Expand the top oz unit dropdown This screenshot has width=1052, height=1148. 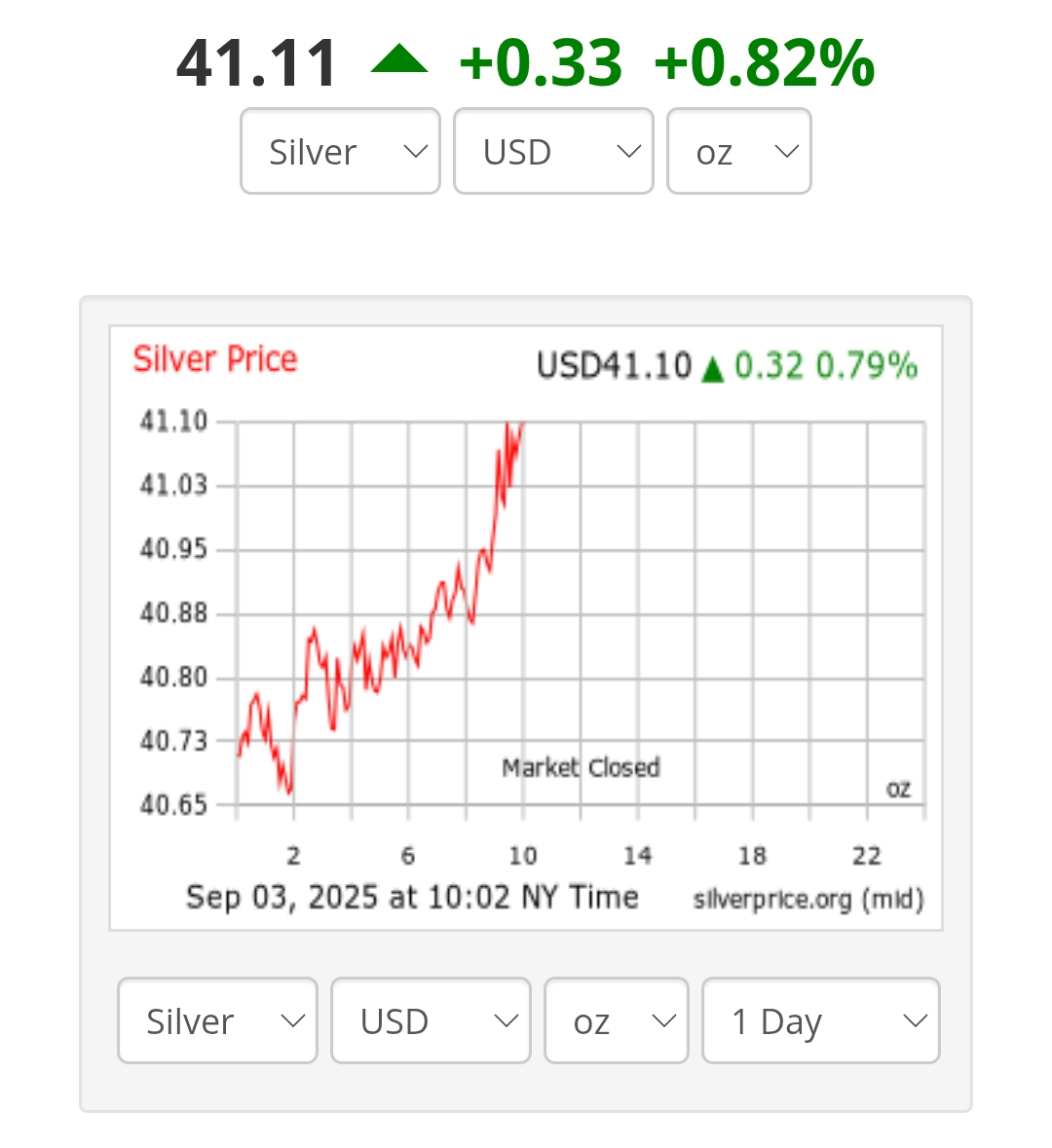click(738, 152)
